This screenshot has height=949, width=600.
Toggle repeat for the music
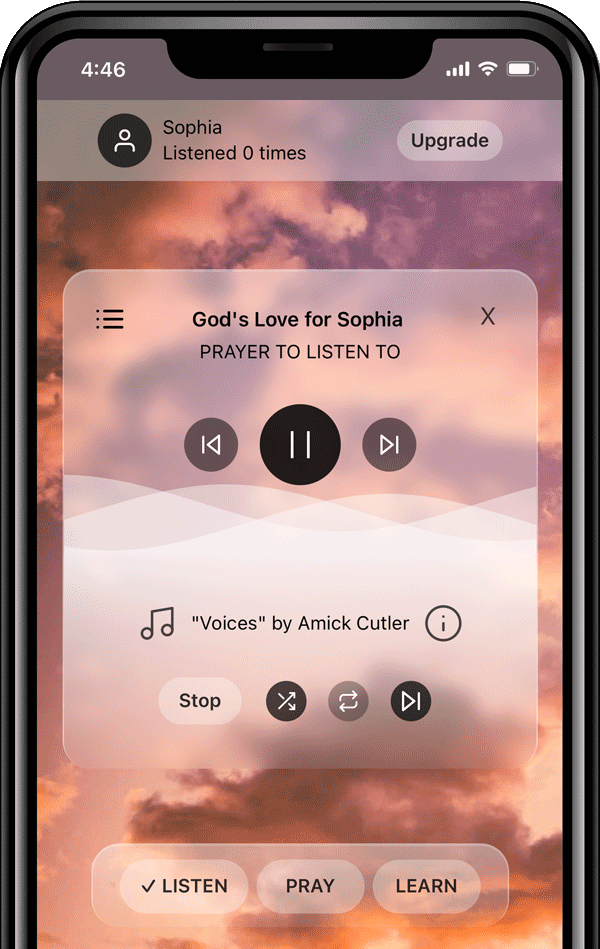point(348,701)
